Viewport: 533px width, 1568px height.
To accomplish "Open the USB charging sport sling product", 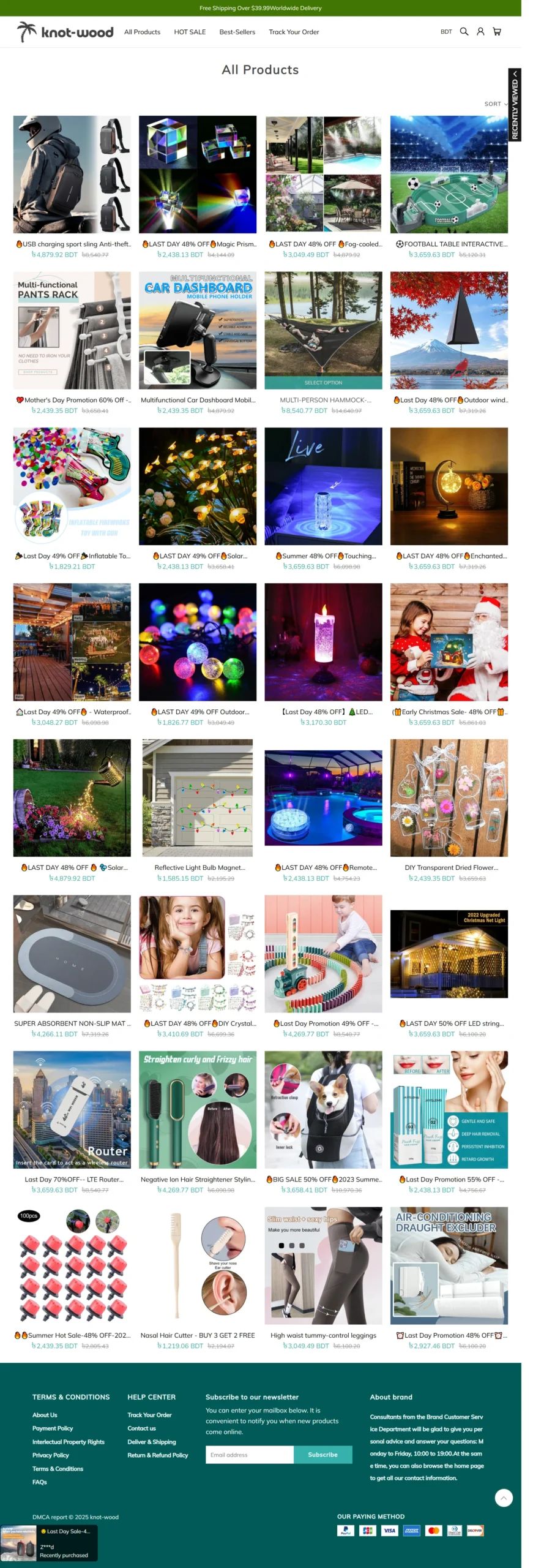I will (72, 175).
